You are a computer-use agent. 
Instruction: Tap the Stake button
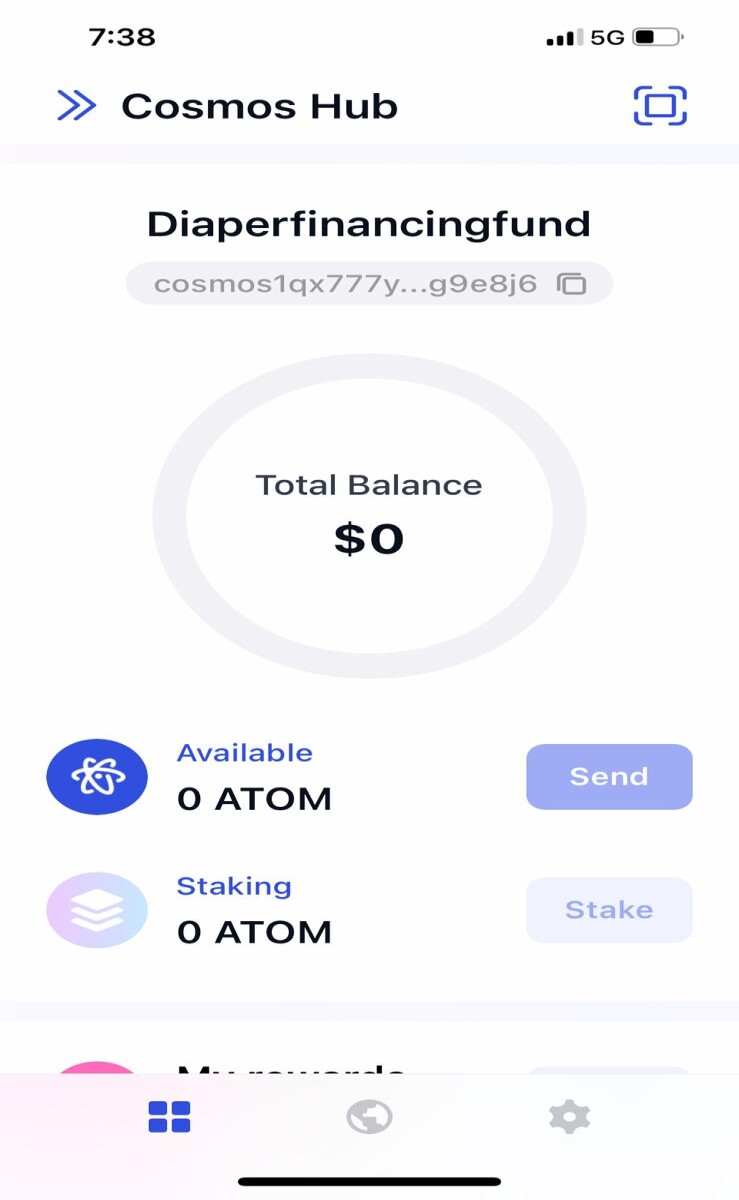point(609,909)
